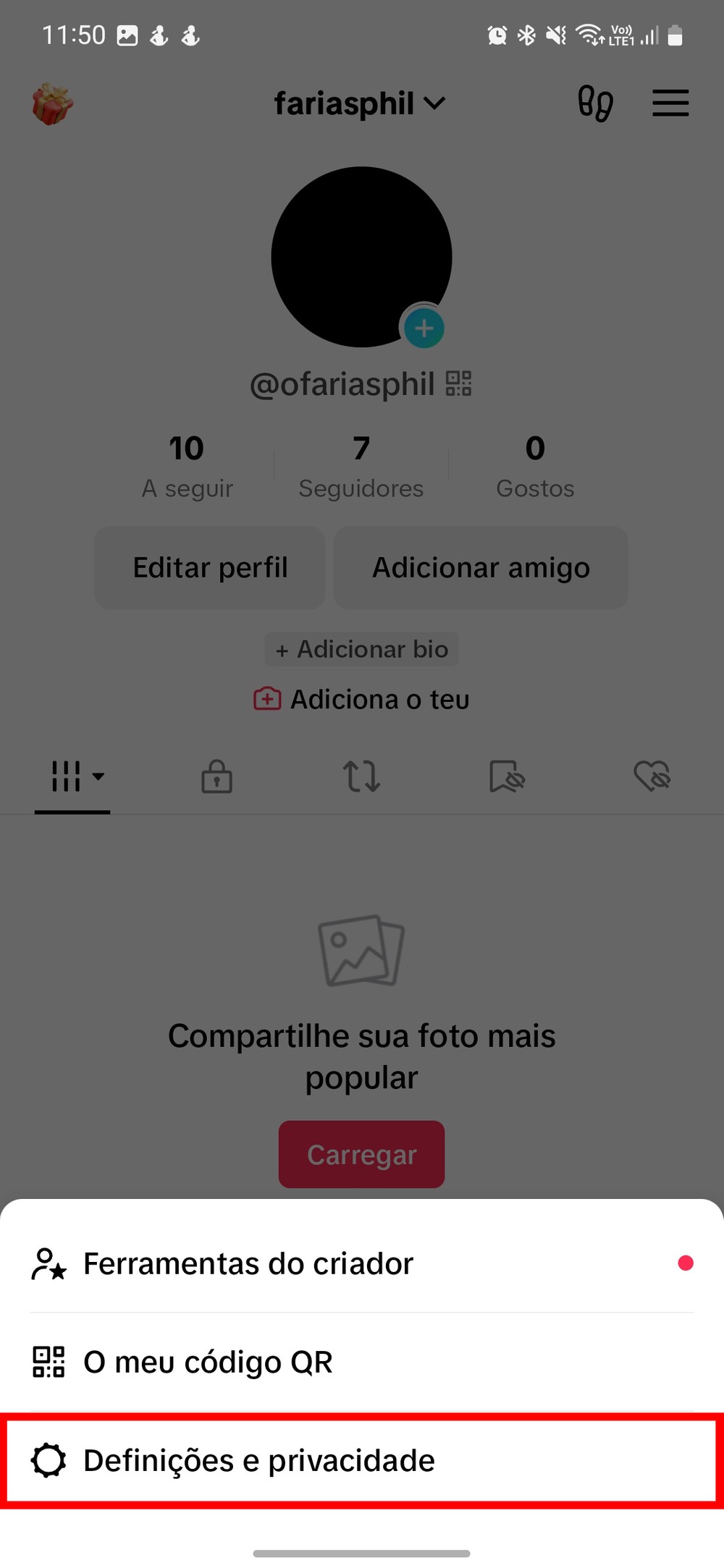This screenshot has width=724, height=1568.
Task: Open Definições e privacidade
Action: (x=259, y=1460)
